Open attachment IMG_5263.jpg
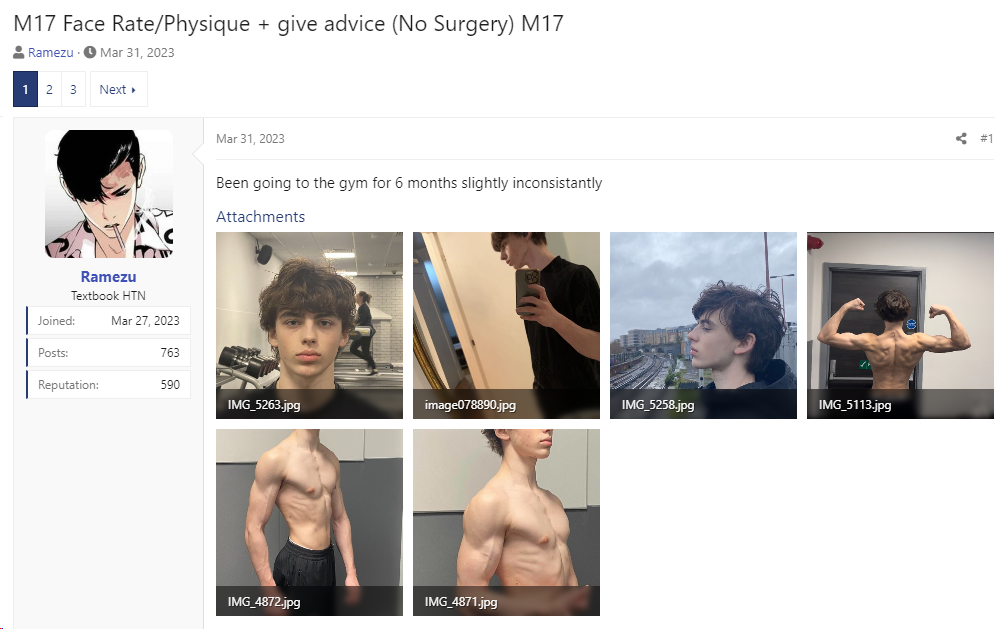This screenshot has height=629, width=995. click(309, 325)
